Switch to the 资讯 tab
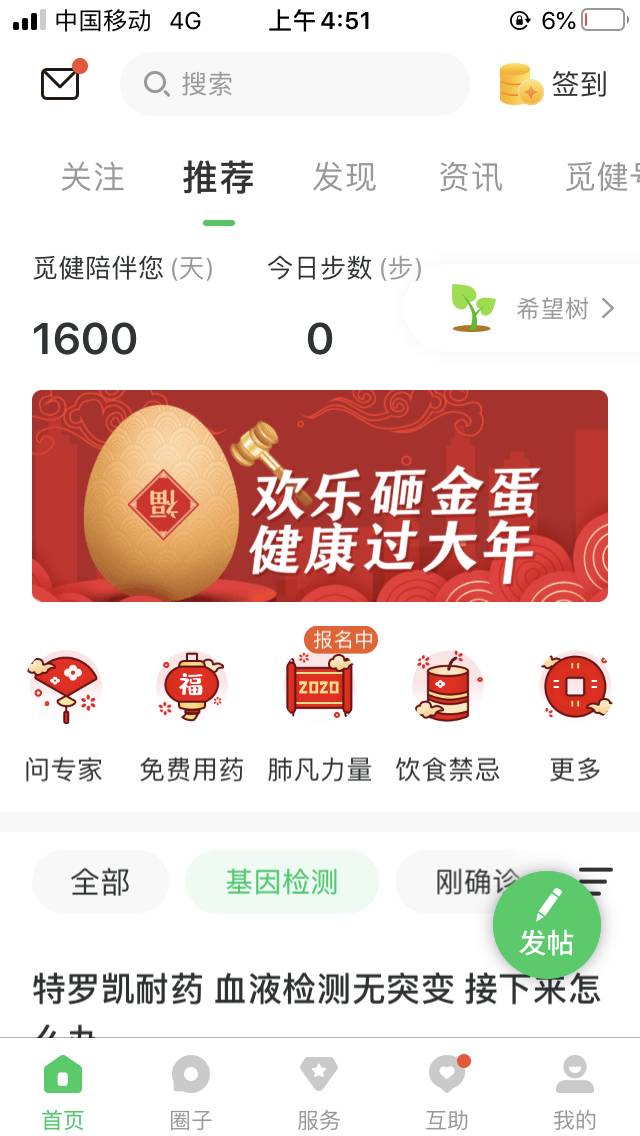 coord(471,178)
